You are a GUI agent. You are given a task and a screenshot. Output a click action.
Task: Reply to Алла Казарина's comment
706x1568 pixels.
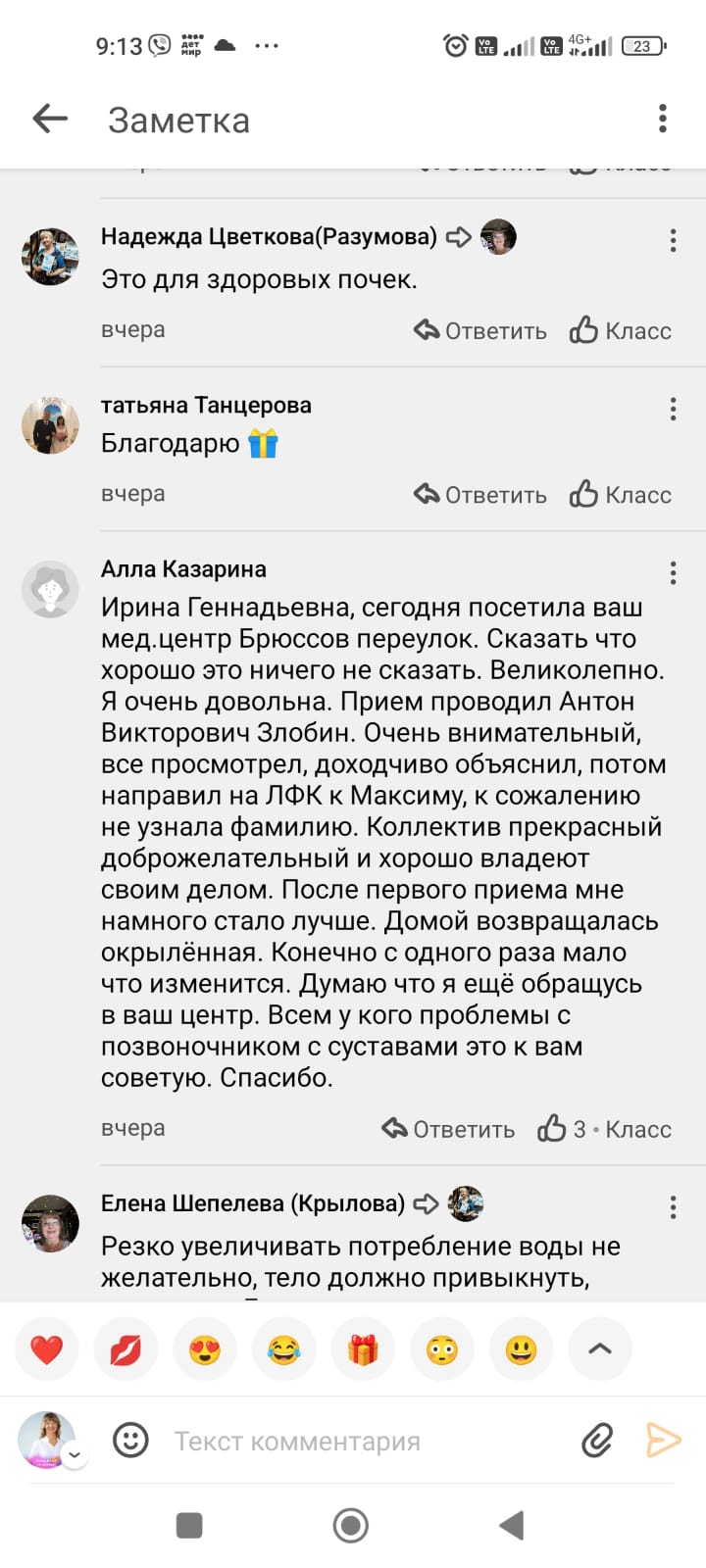(x=448, y=1129)
